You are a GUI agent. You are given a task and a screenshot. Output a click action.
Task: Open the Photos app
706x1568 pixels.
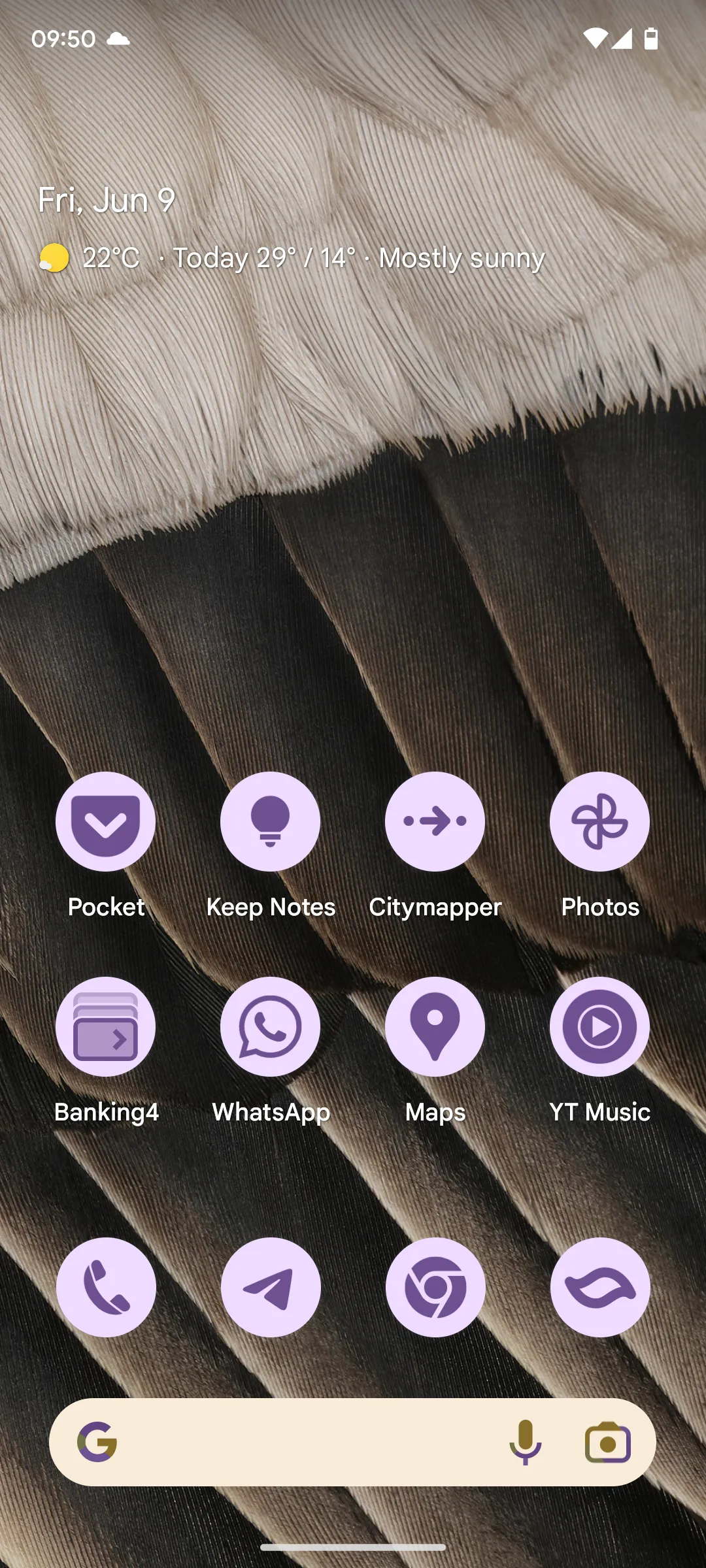599,822
